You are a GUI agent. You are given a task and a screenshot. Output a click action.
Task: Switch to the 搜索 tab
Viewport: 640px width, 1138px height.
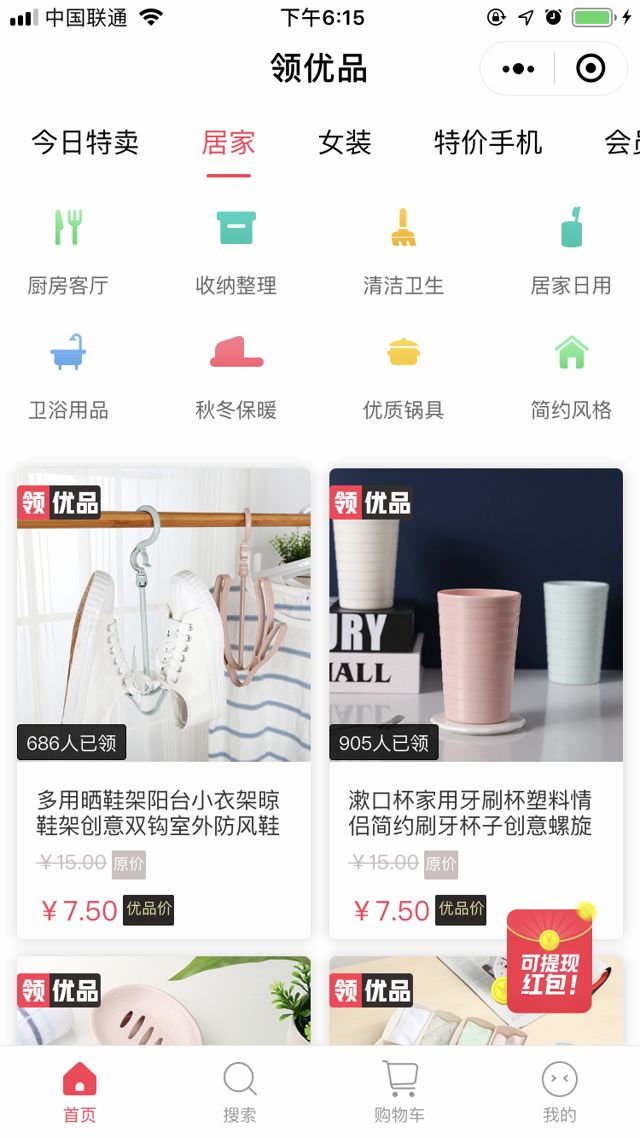pos(240,1091)
